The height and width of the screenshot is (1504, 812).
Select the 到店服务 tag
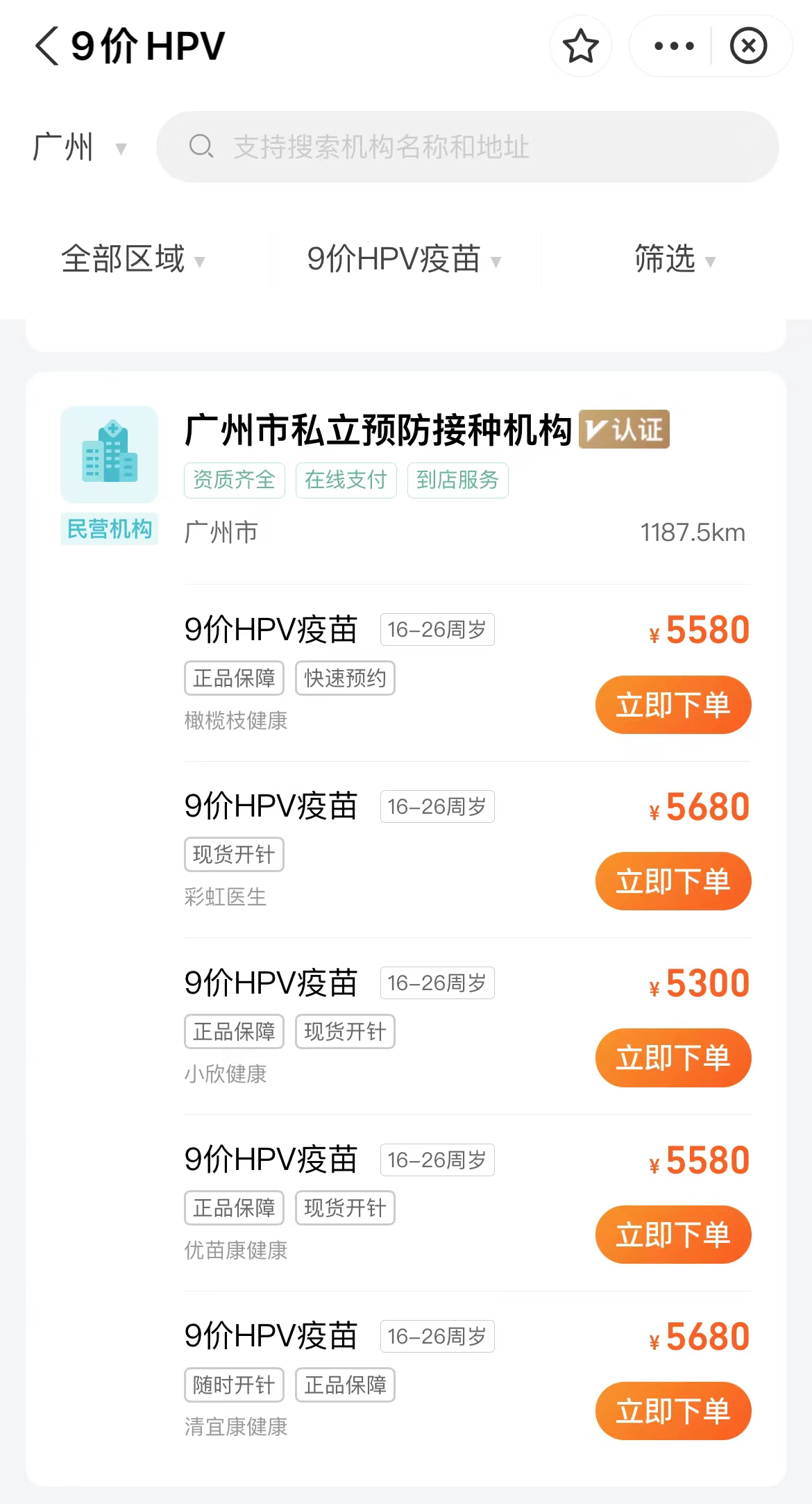(457, 480)
